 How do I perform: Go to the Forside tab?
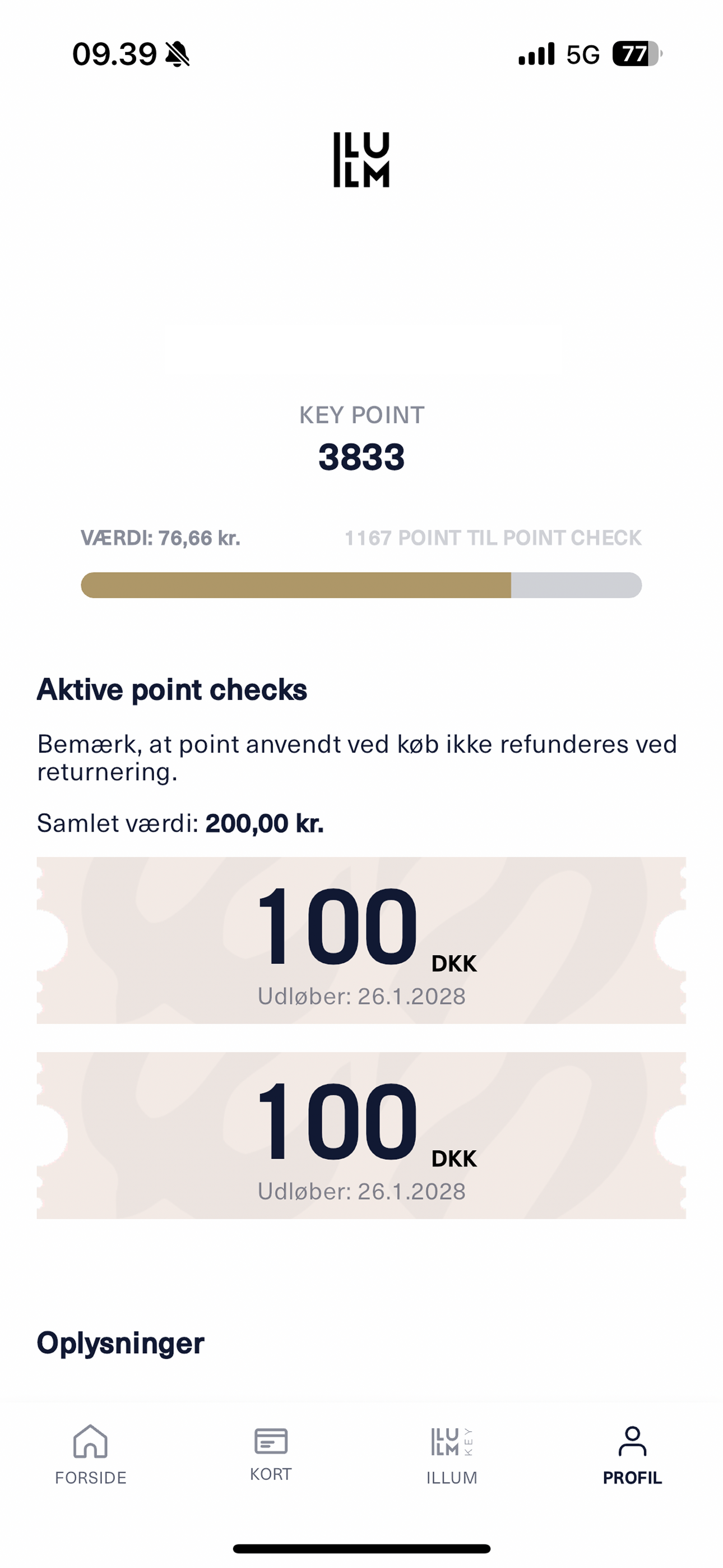click(x=91, y=1455)
